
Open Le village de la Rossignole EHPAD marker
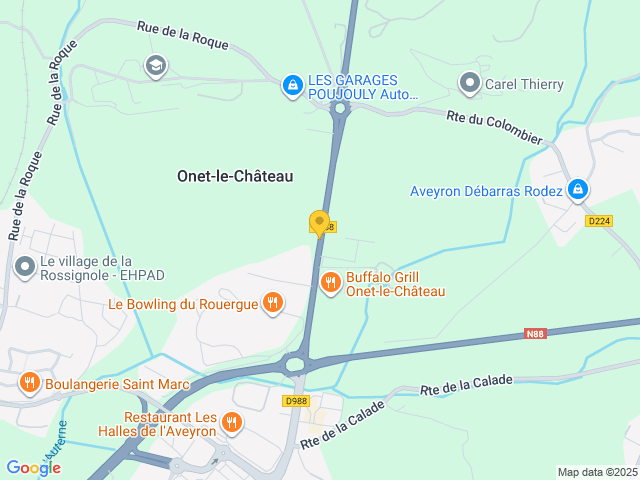[x=25, y=267]
